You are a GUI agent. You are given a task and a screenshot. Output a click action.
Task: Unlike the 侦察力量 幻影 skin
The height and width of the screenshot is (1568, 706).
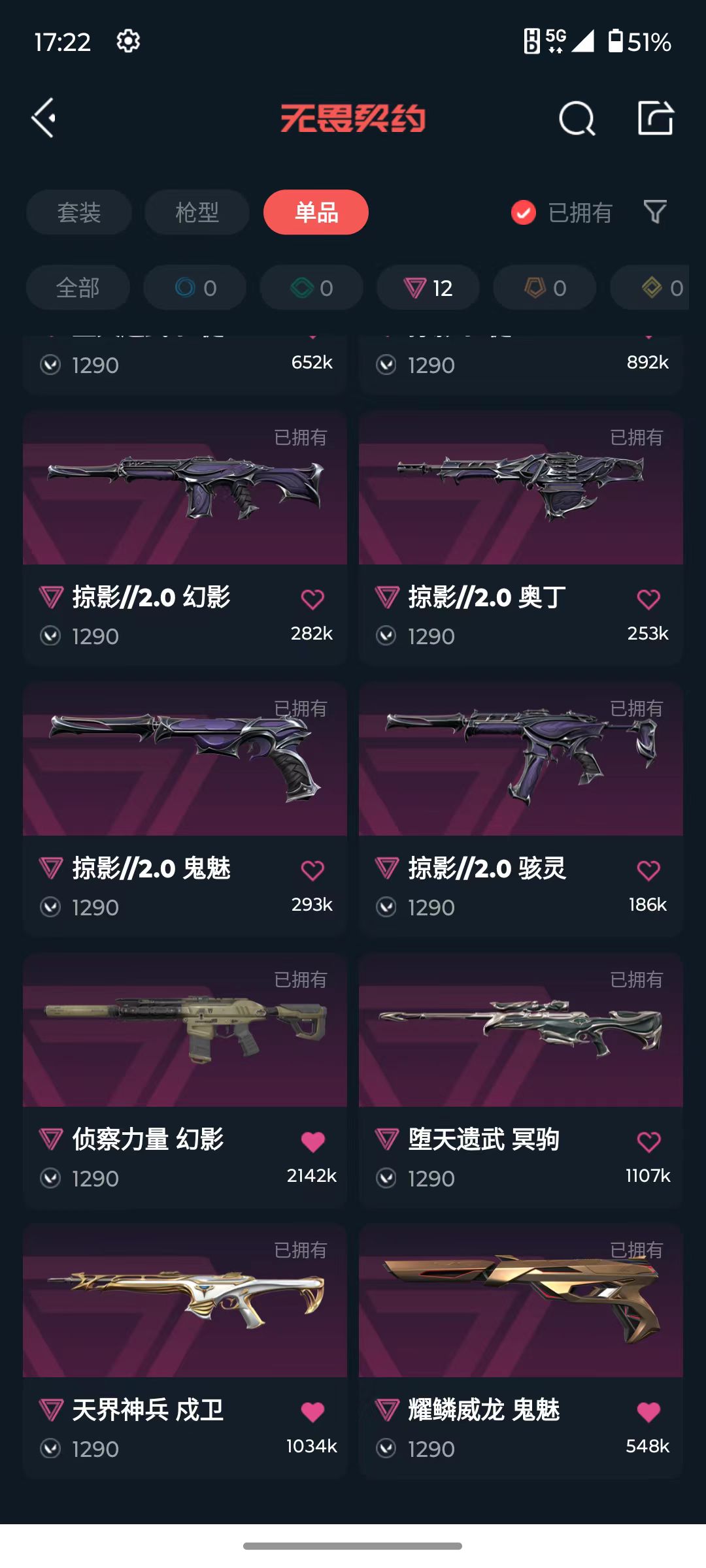312,1141
